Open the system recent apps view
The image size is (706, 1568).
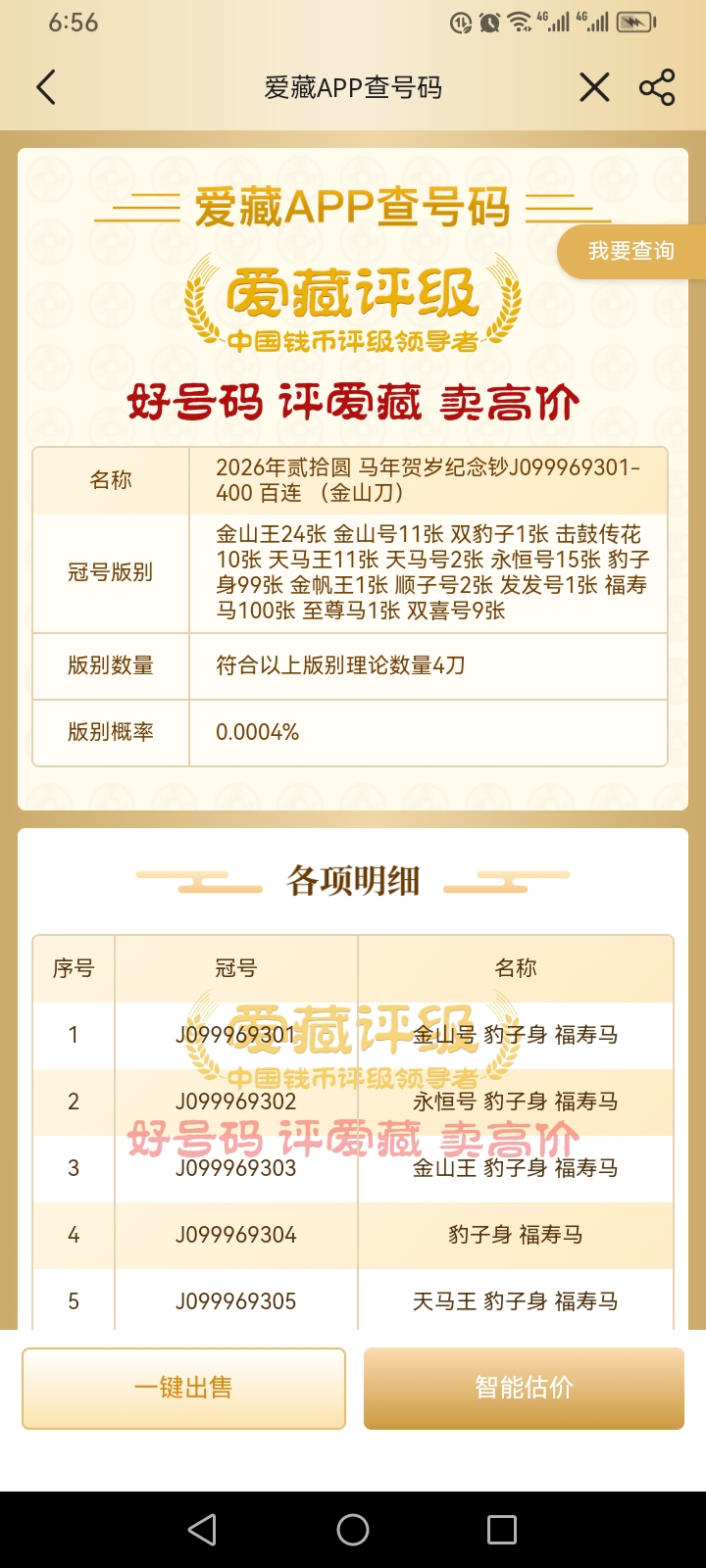click(x=502, y=1530)
